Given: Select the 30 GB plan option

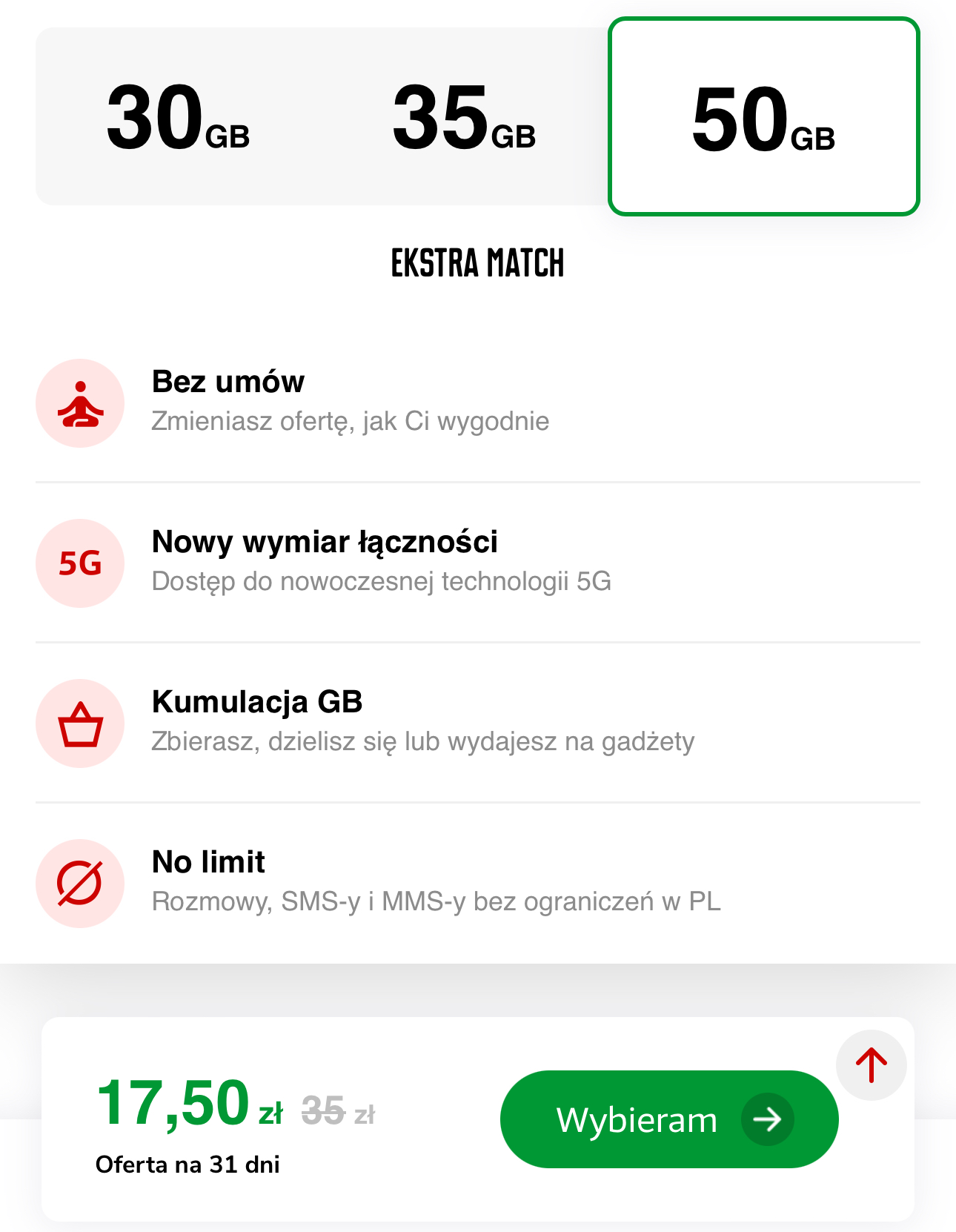Looking at the screenshot, I should click(x=178, y=117).
